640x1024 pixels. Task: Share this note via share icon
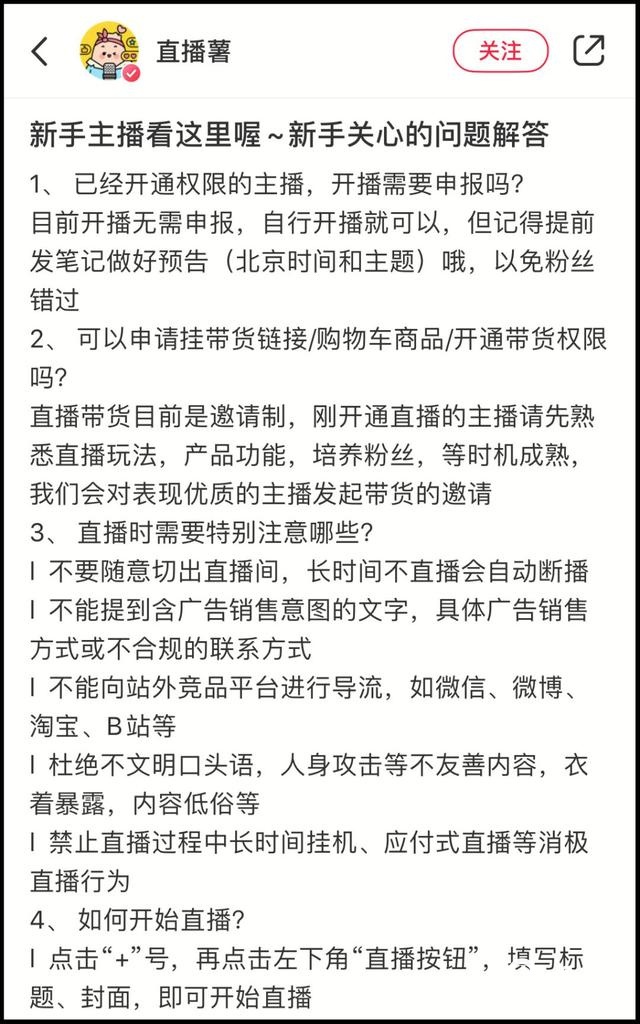point(588,51)
